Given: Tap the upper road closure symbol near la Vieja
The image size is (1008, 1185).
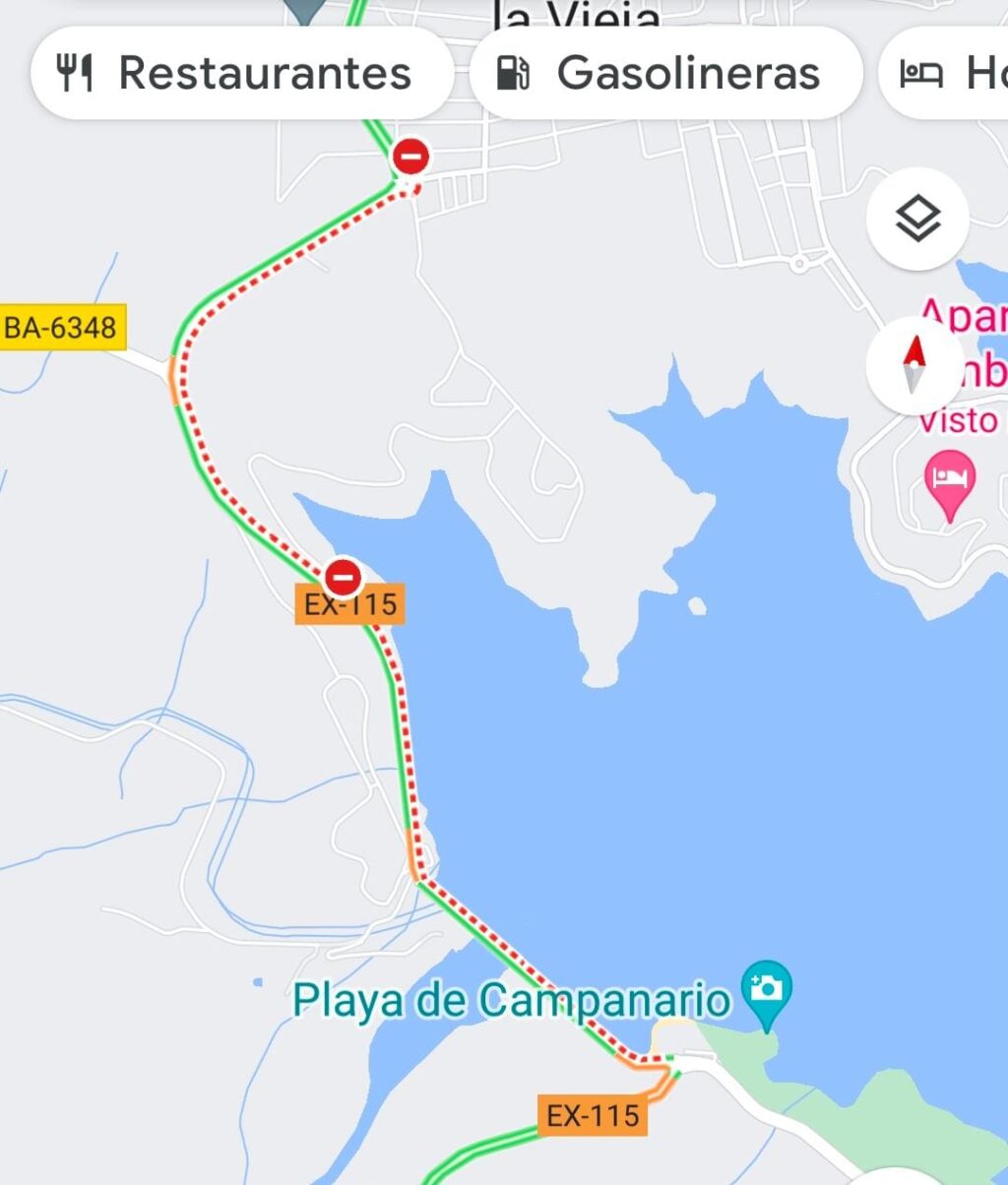Looking at the screenshot, I should click(410, 155).
